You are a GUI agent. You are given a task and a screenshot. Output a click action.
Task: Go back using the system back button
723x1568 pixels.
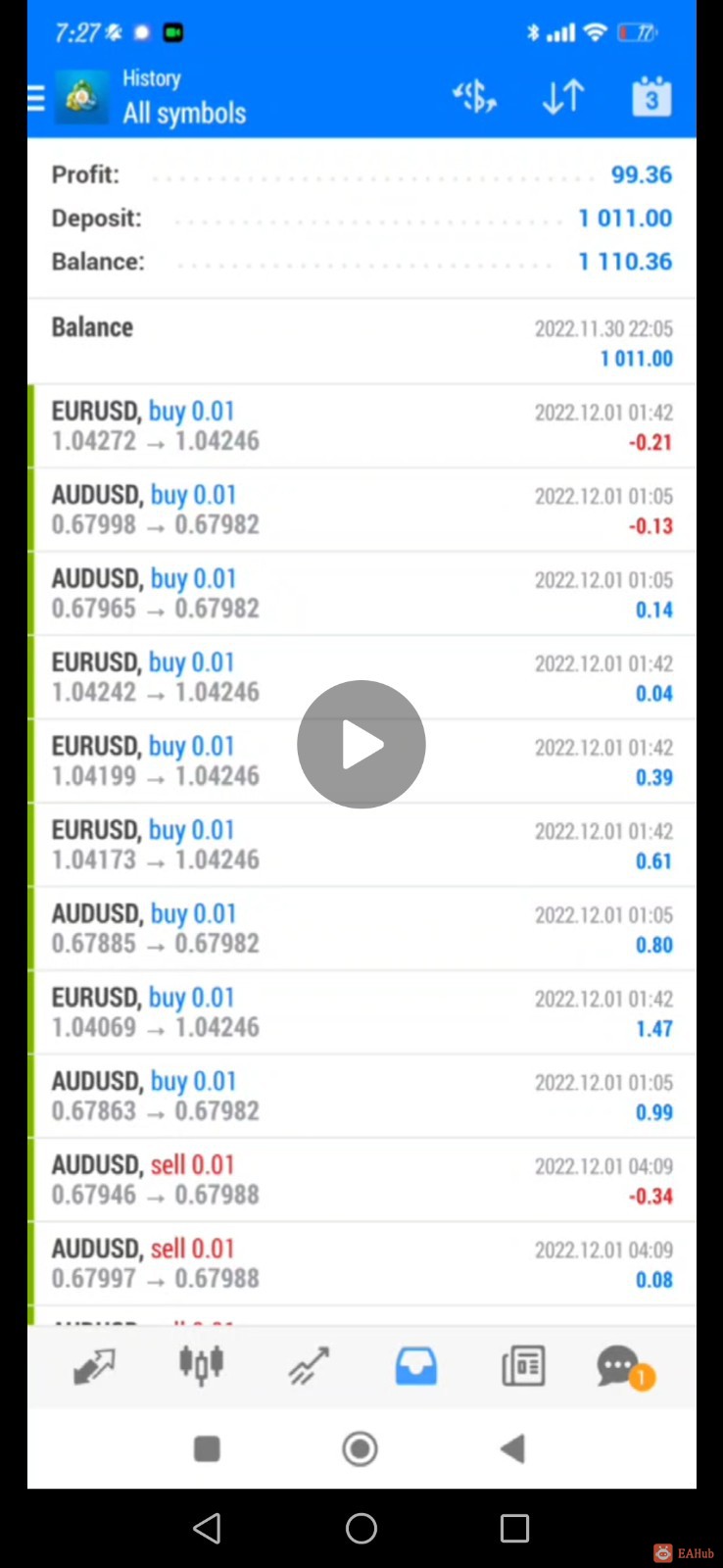pyautogui.click(x=207, y=1529)
